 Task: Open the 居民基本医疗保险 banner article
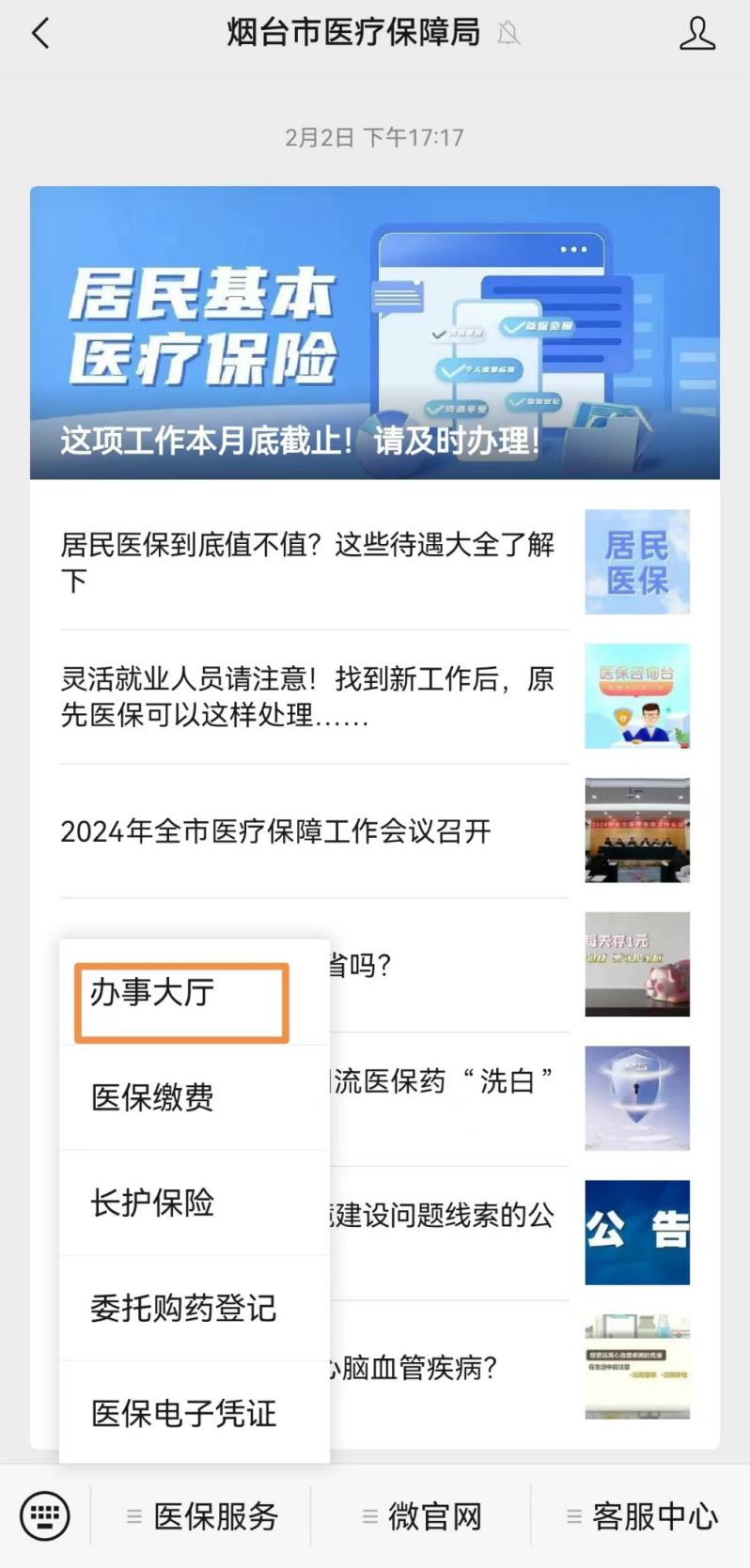(374, 333)
